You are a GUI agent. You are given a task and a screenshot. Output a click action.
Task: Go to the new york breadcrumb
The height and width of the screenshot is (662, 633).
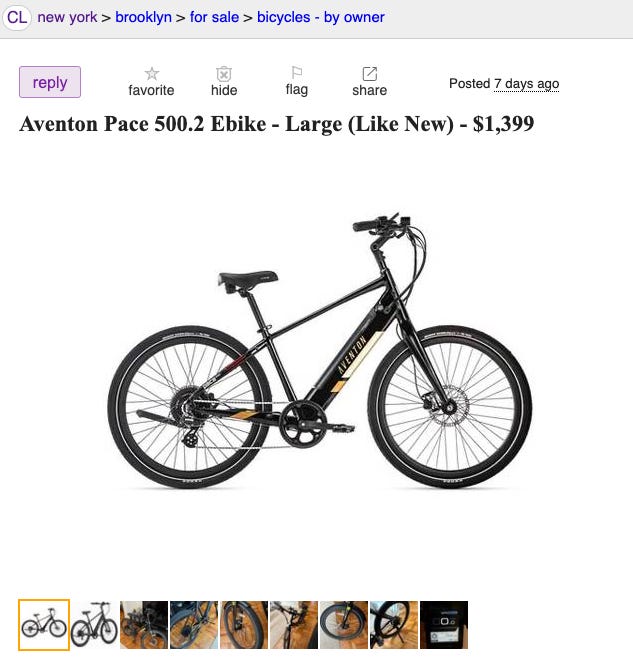[67, 17]
